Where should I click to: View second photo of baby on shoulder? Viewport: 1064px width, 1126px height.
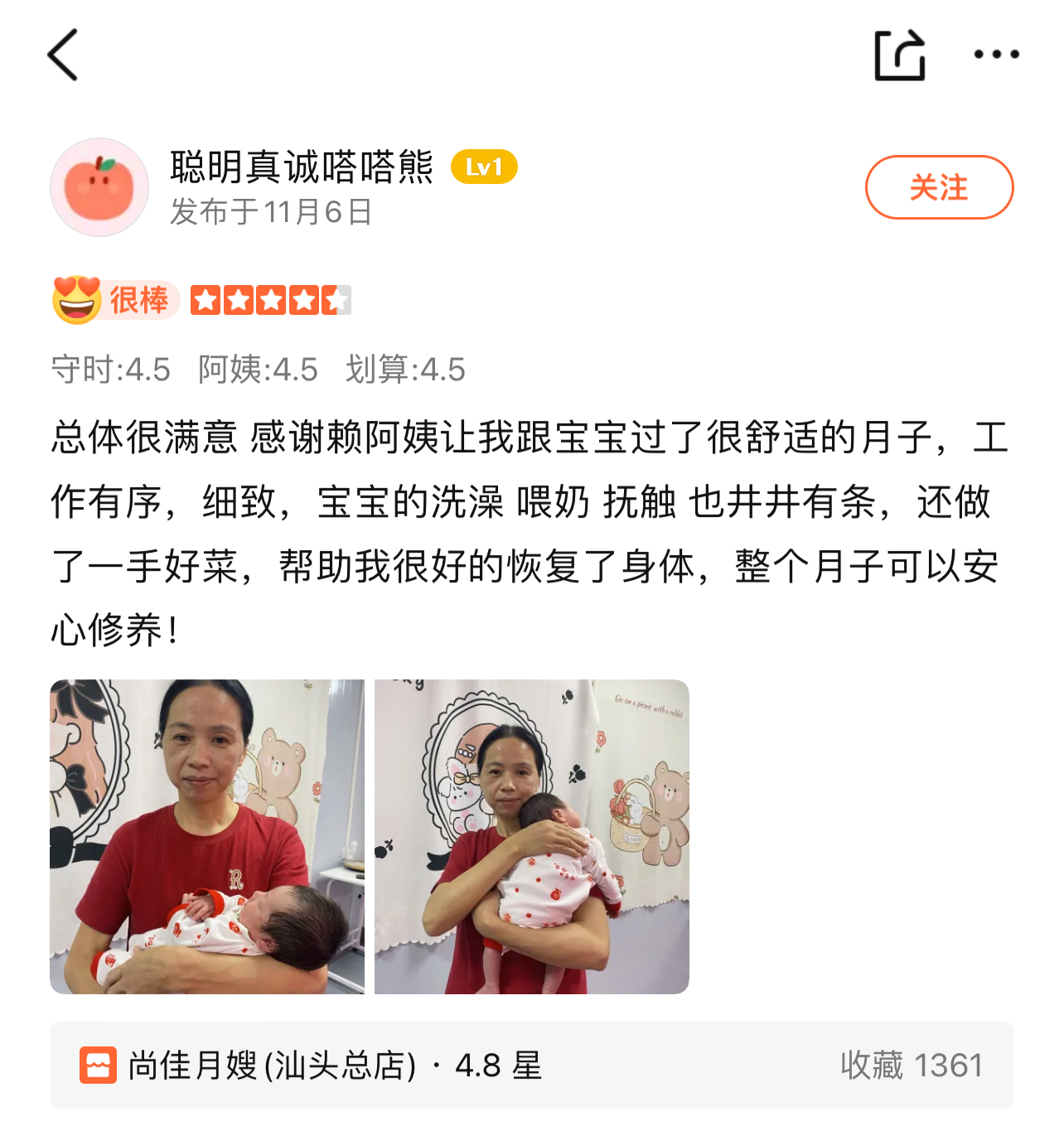532,837
